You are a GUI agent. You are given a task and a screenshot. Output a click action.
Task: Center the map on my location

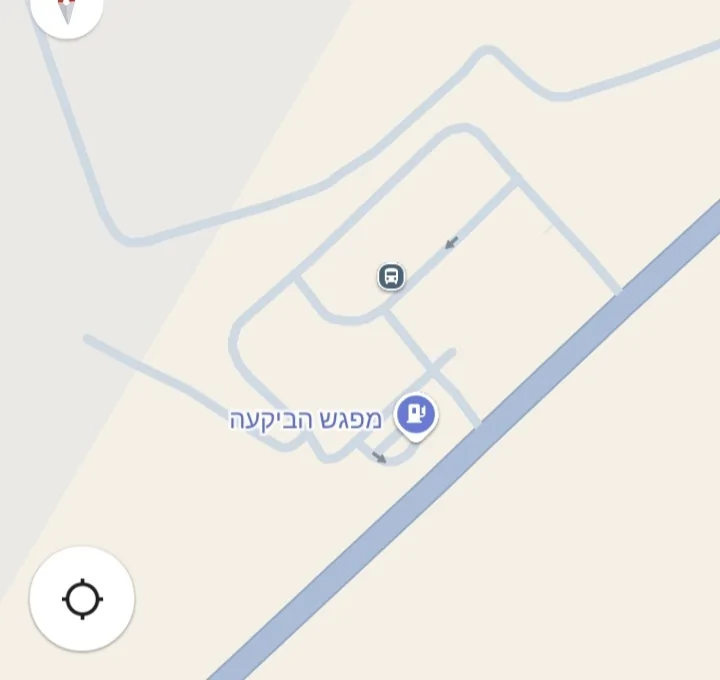click(82, 599)
